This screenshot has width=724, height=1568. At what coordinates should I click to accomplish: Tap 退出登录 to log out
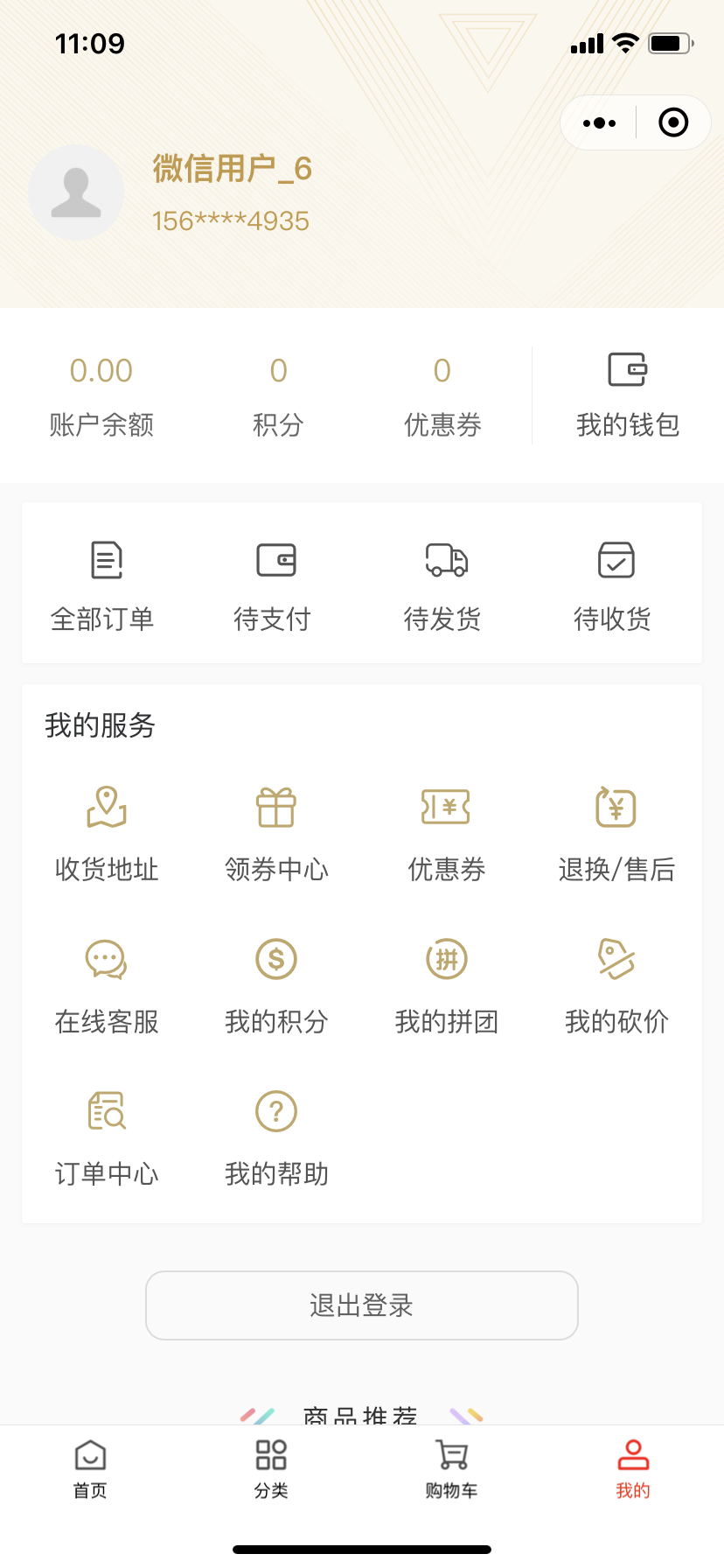(362, 1305)
